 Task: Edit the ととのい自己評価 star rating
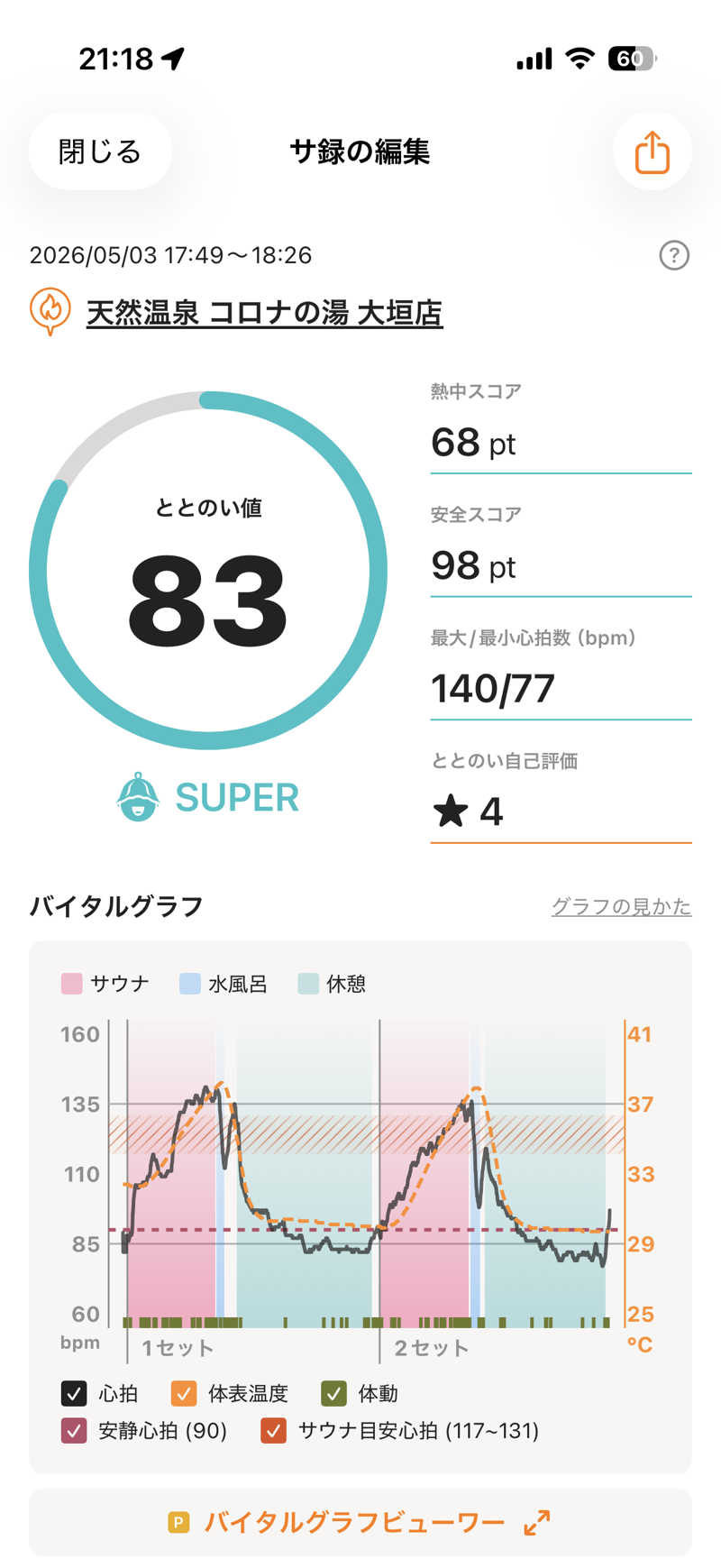561,812
